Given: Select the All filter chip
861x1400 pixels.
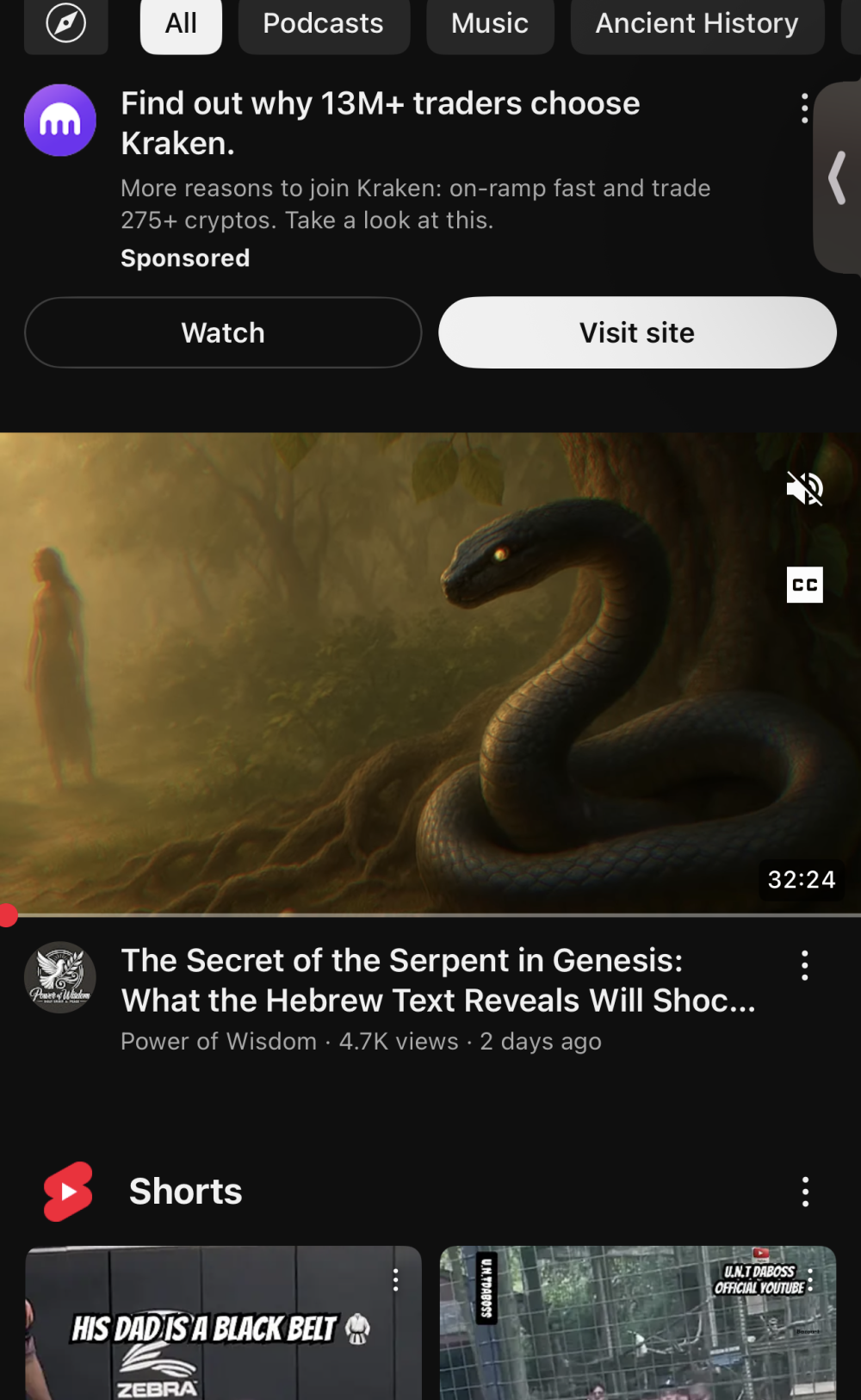Looking at the screenshot, I should 181,24.
